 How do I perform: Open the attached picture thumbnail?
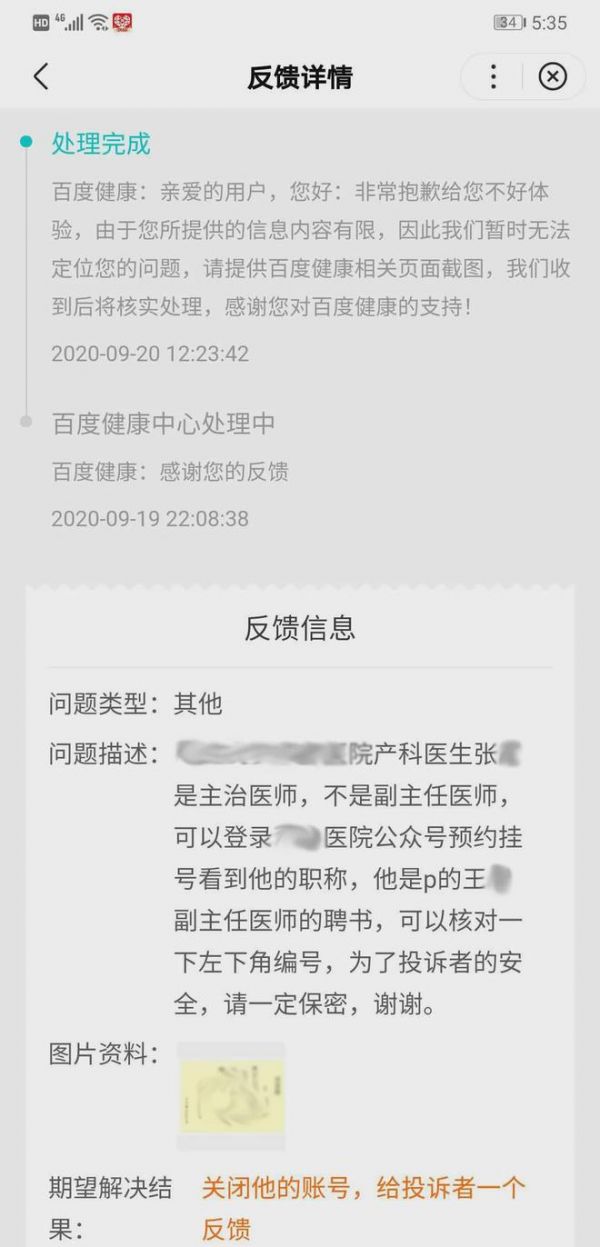pyautogui.click(x=231, y=1096)
